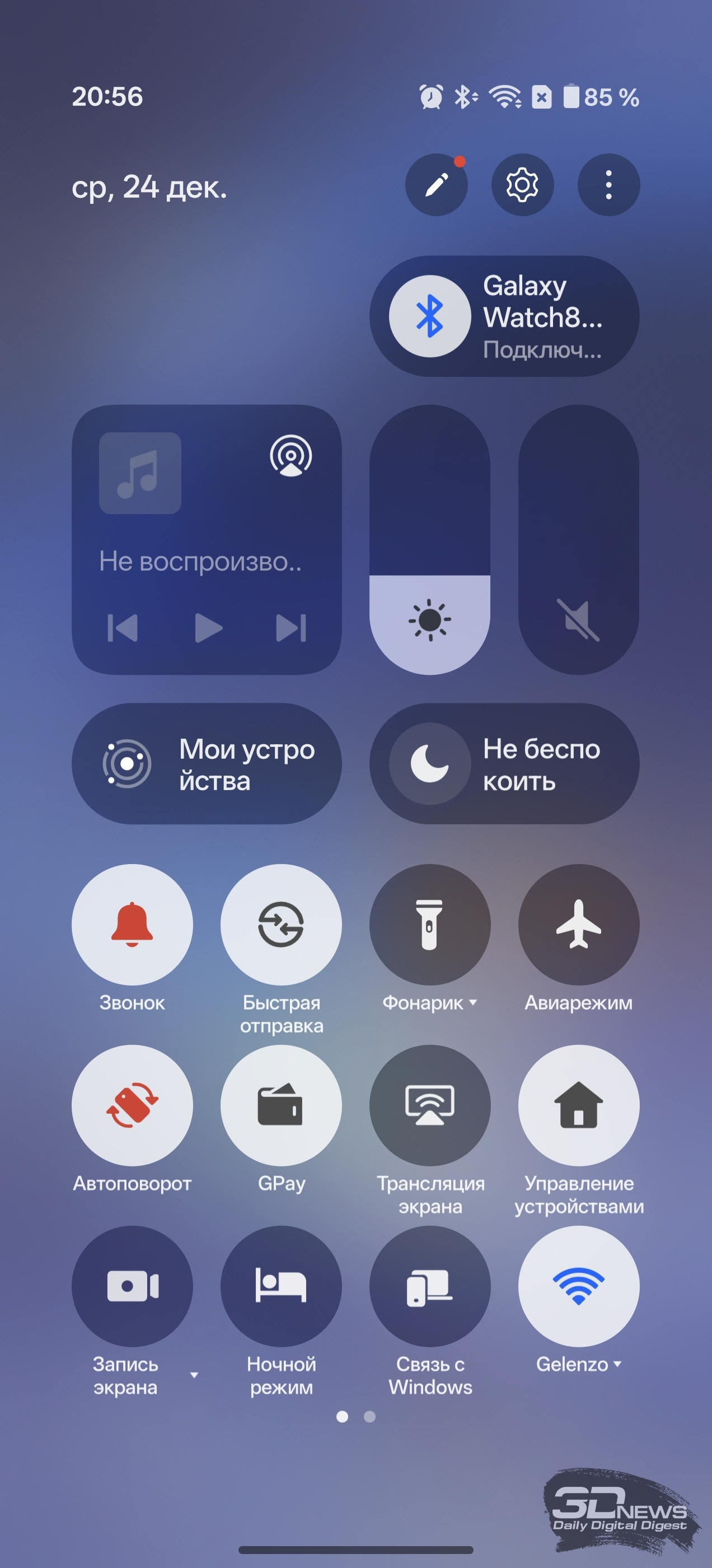This screenshot has height=1568, width=712.
Task: Toggle Автоповорот
Action: [x=132, y=1105]
